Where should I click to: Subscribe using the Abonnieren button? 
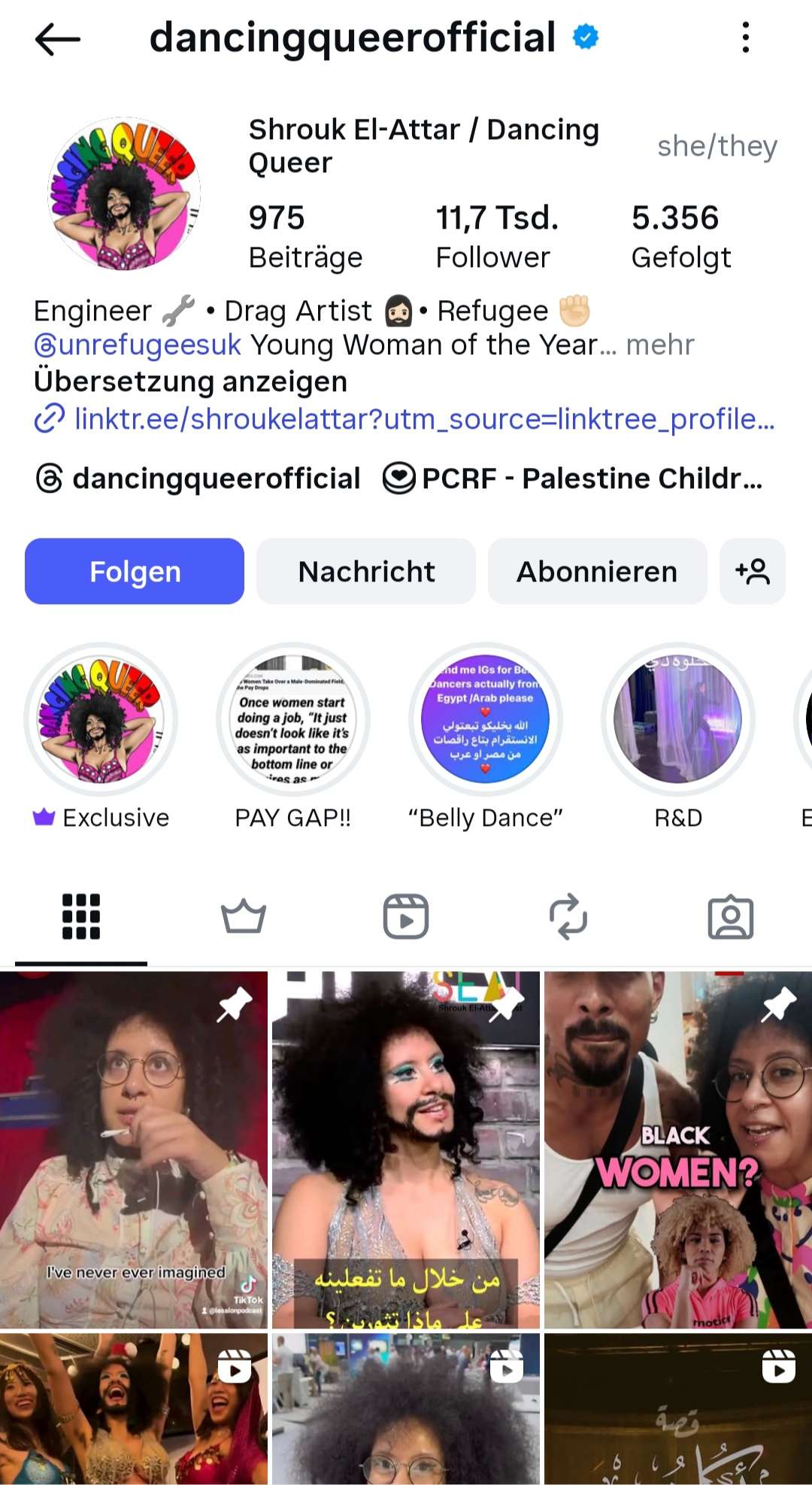597,572
